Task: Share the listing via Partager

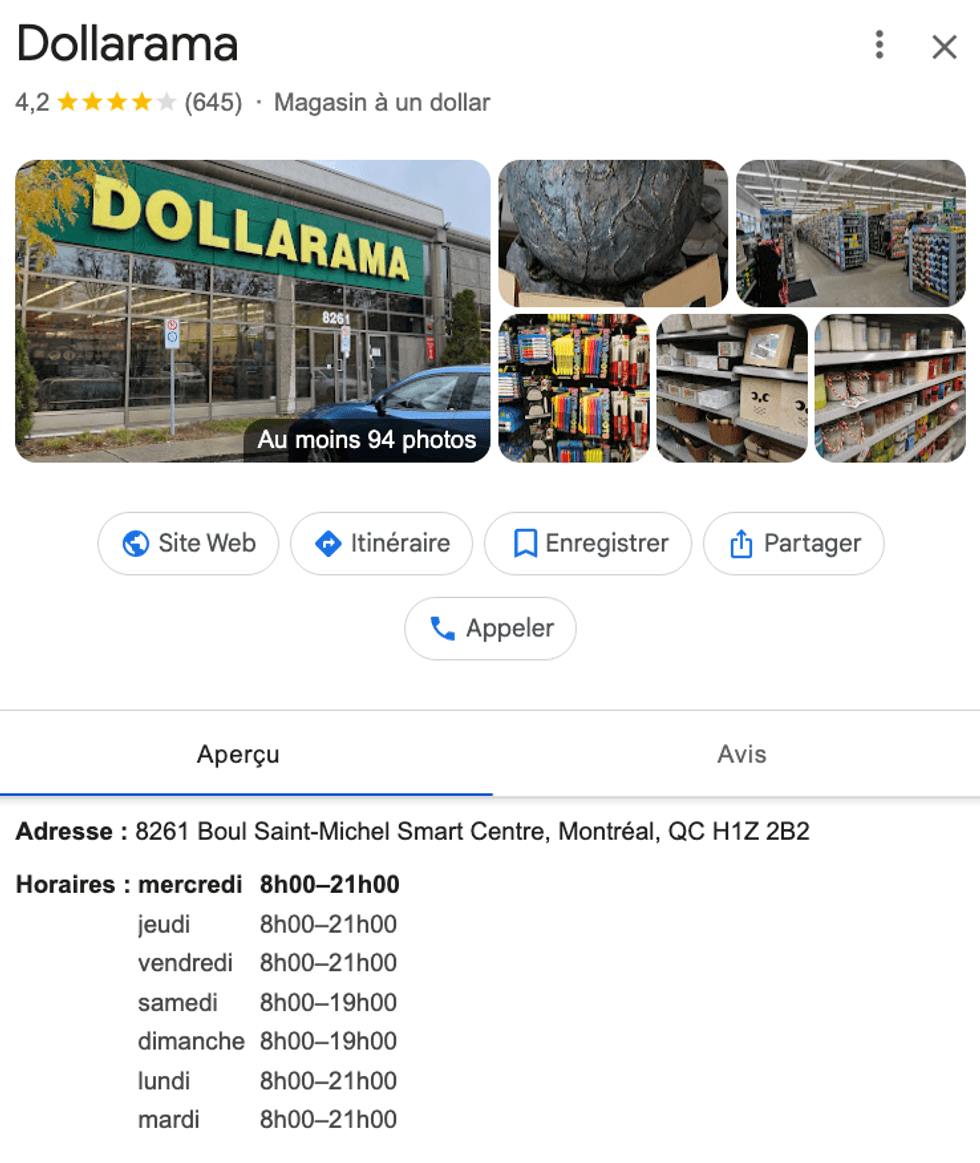Action: pos(793,543)
